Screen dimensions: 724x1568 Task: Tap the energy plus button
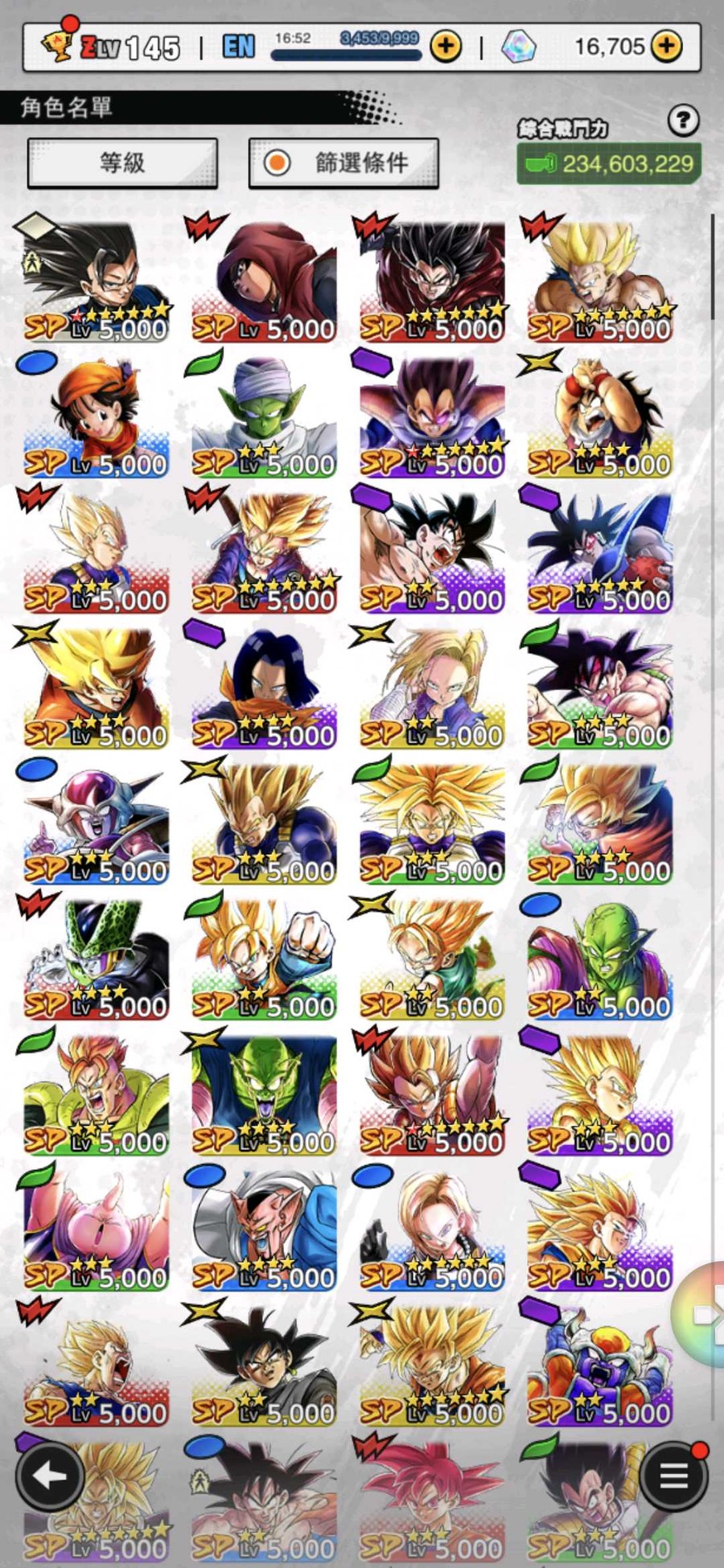(446, 47)
